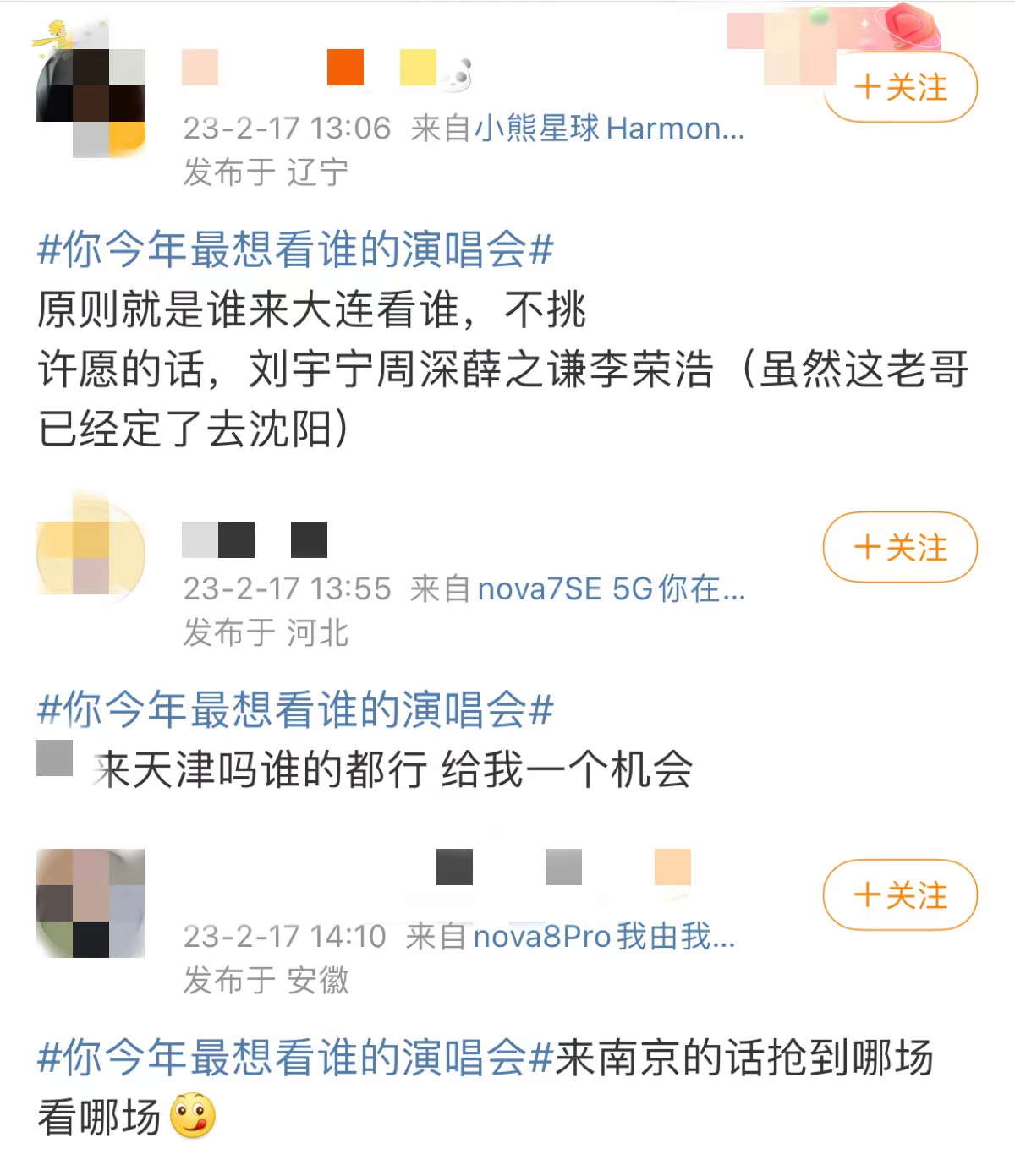Click the timestamp 23-2-17 13:06

point(288,129)
